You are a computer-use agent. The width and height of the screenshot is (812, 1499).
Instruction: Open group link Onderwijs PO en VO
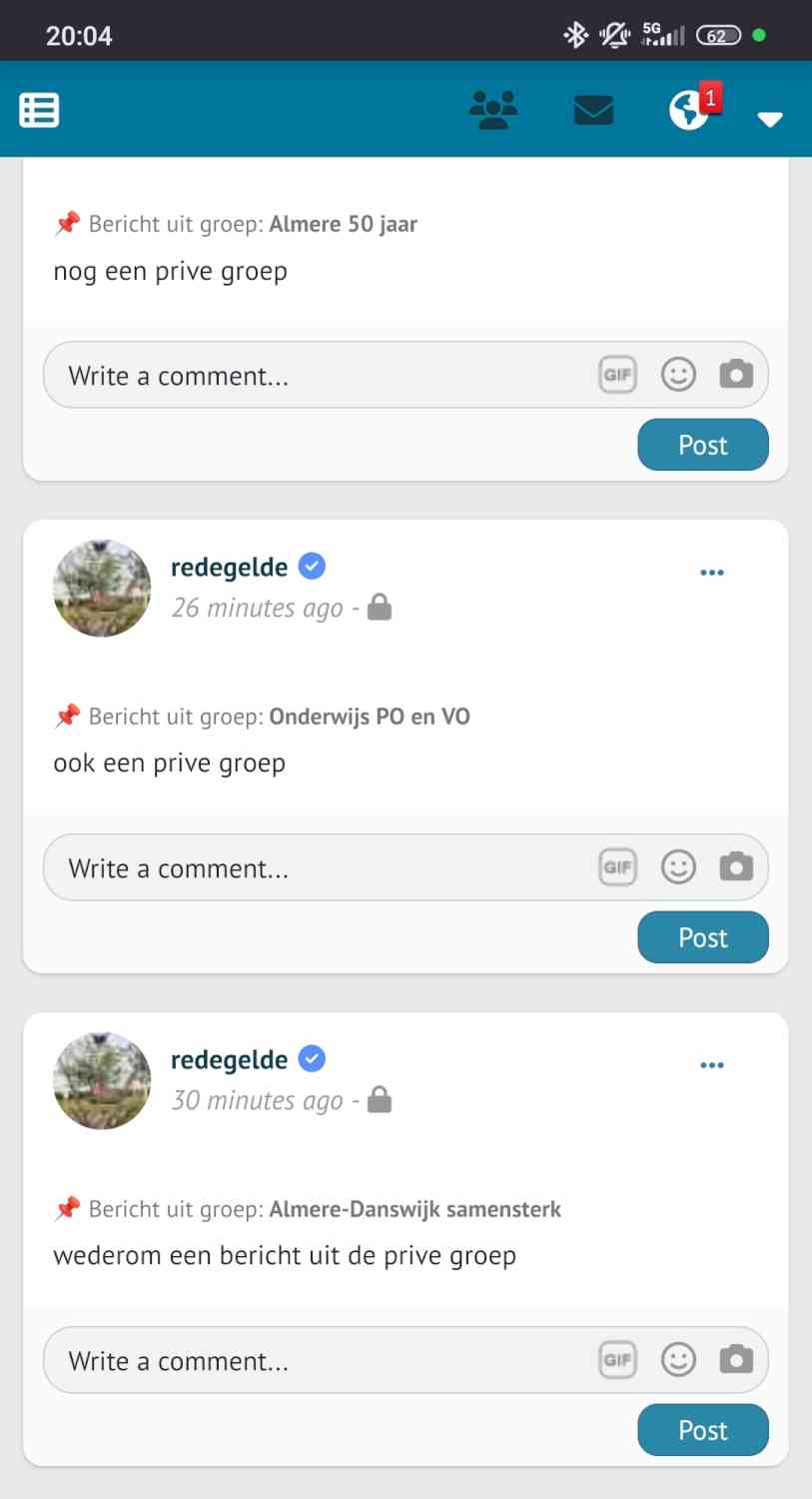coord(370,717)
